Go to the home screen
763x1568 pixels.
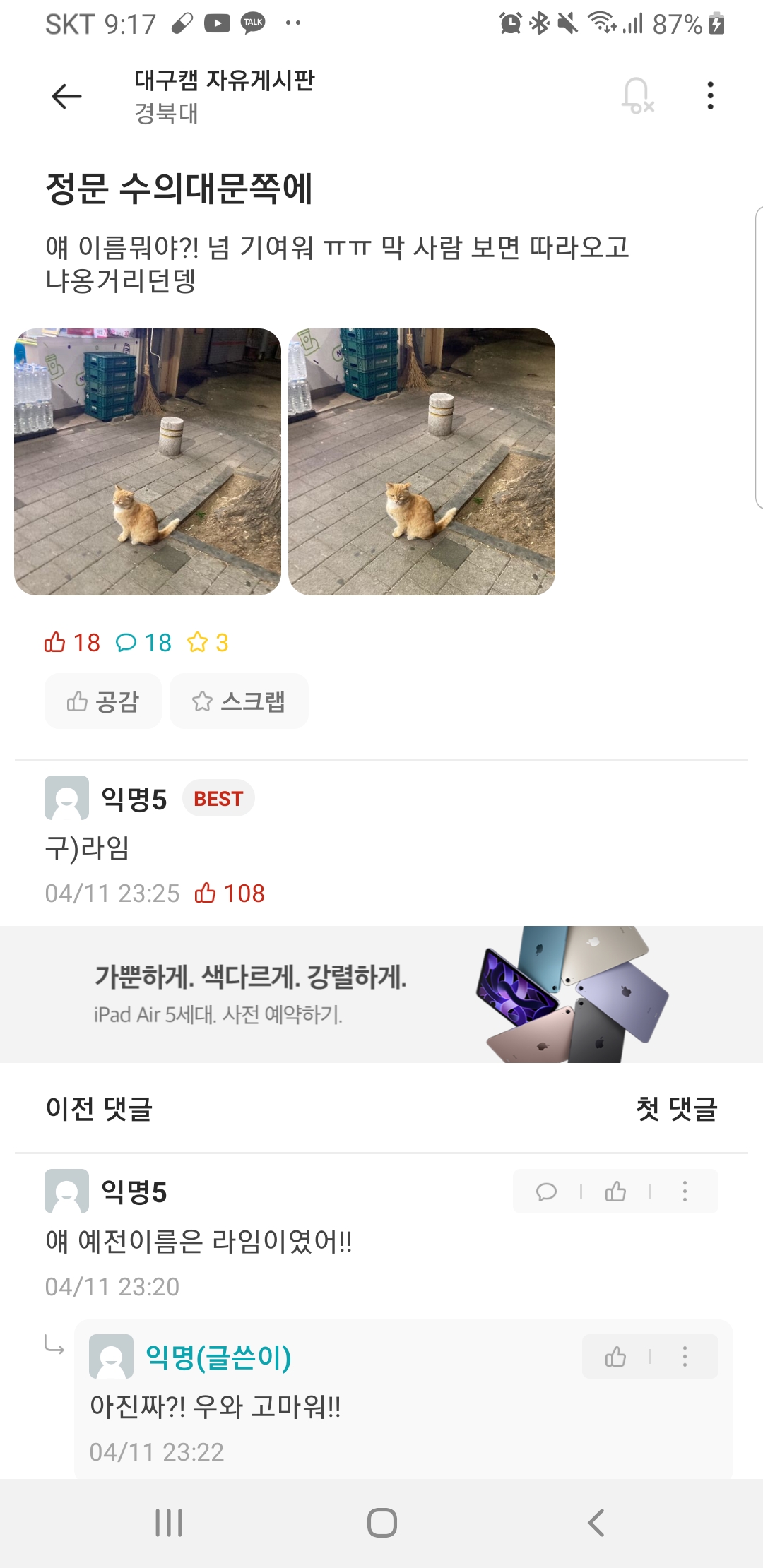[x=381, y=1523]
